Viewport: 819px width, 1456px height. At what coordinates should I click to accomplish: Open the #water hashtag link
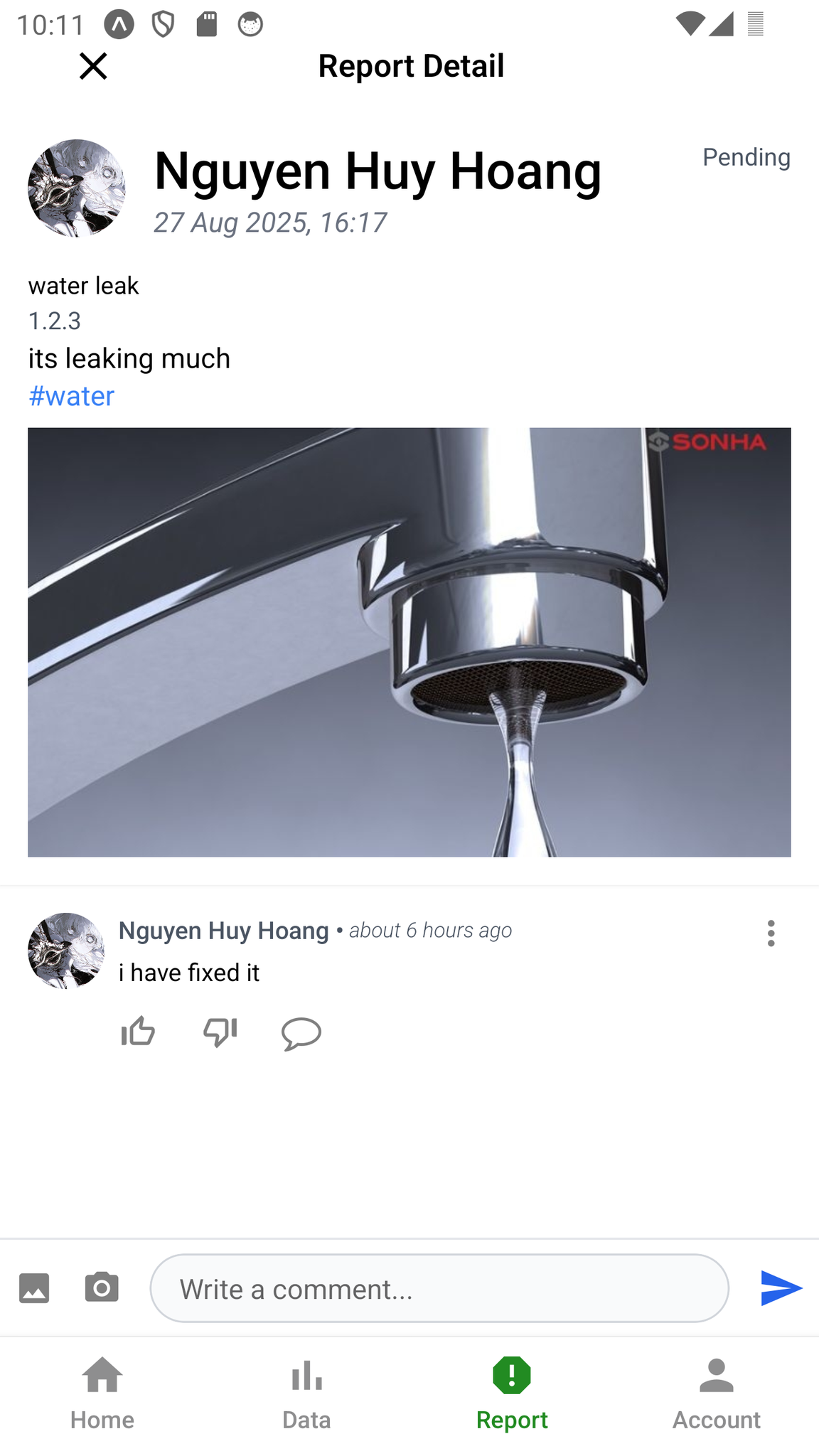71,396
